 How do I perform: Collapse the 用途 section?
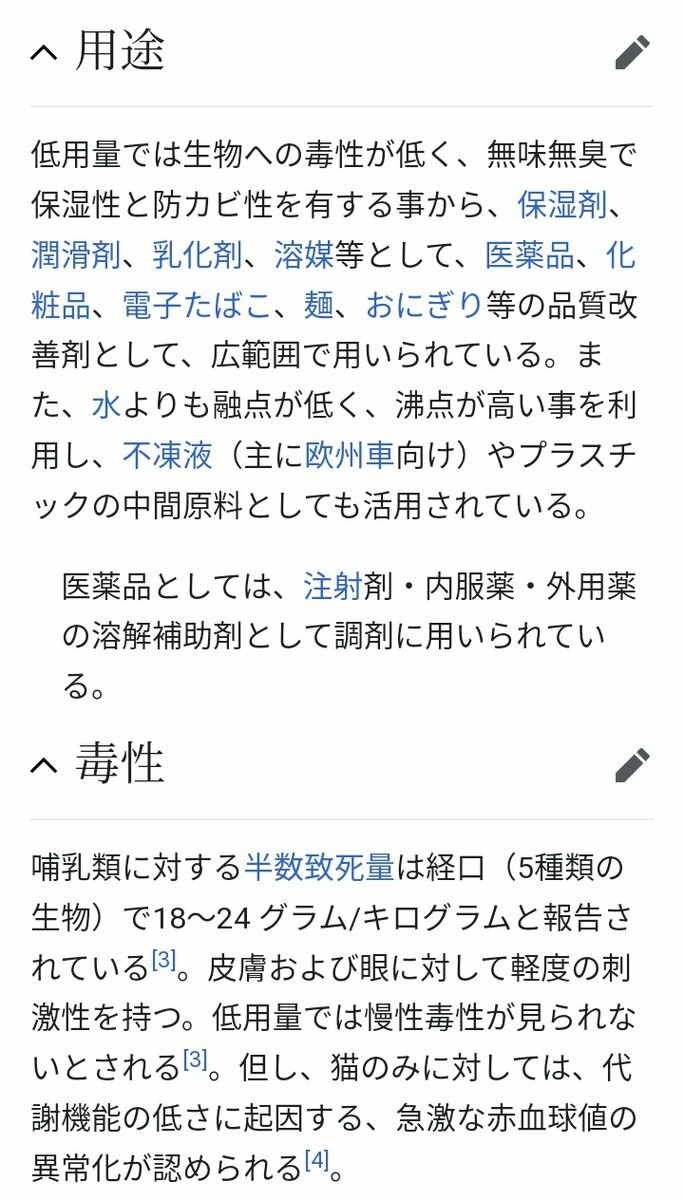point(45,53)
